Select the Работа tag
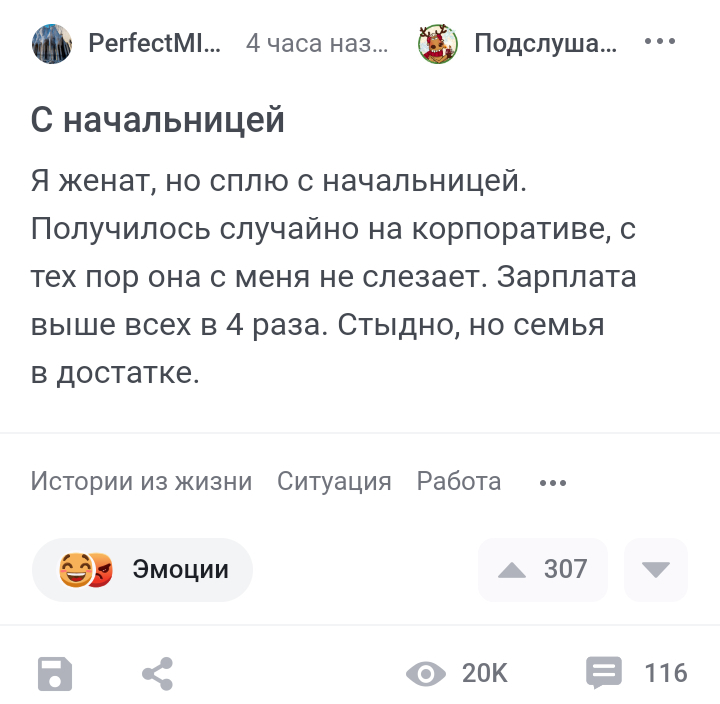Viewport: 720px width, 704px height. point(459,481)
